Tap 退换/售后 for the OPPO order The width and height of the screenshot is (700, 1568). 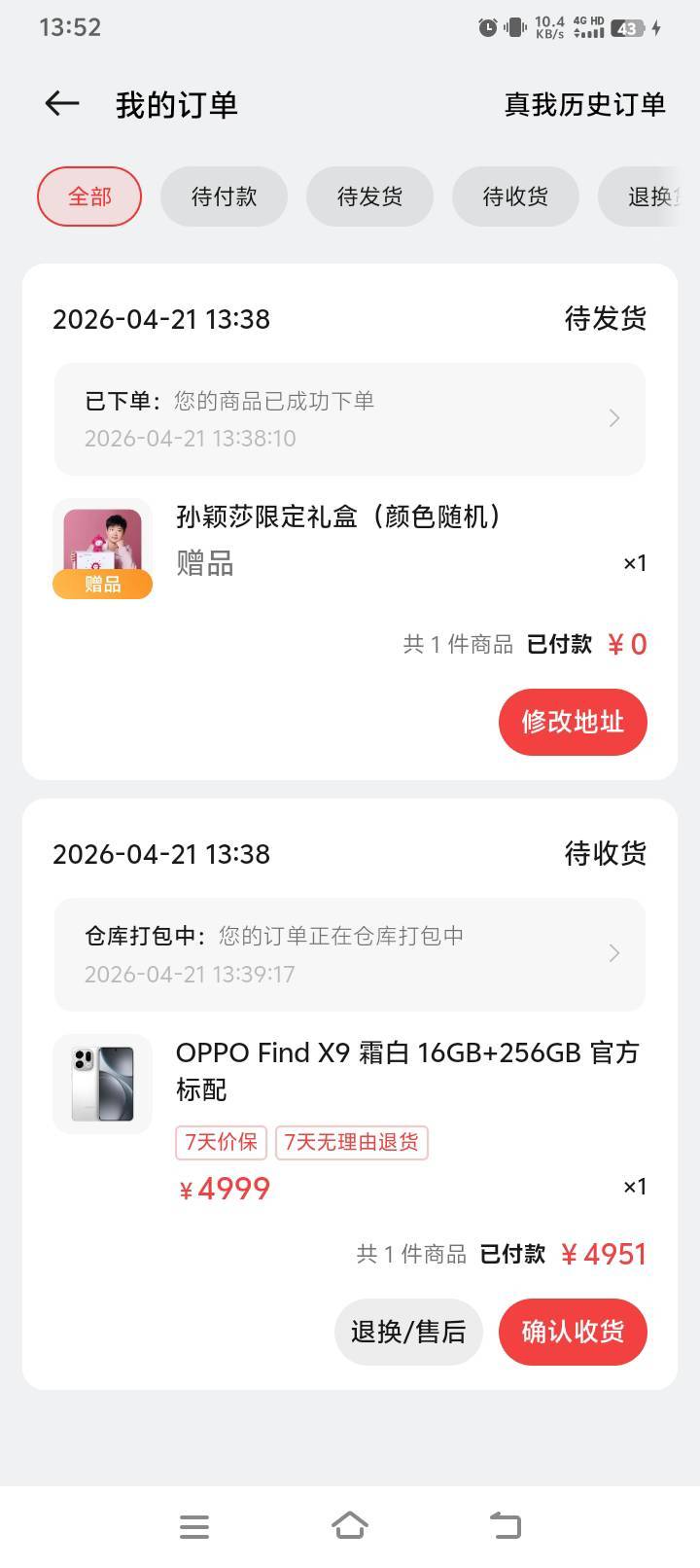(408, 1332)
